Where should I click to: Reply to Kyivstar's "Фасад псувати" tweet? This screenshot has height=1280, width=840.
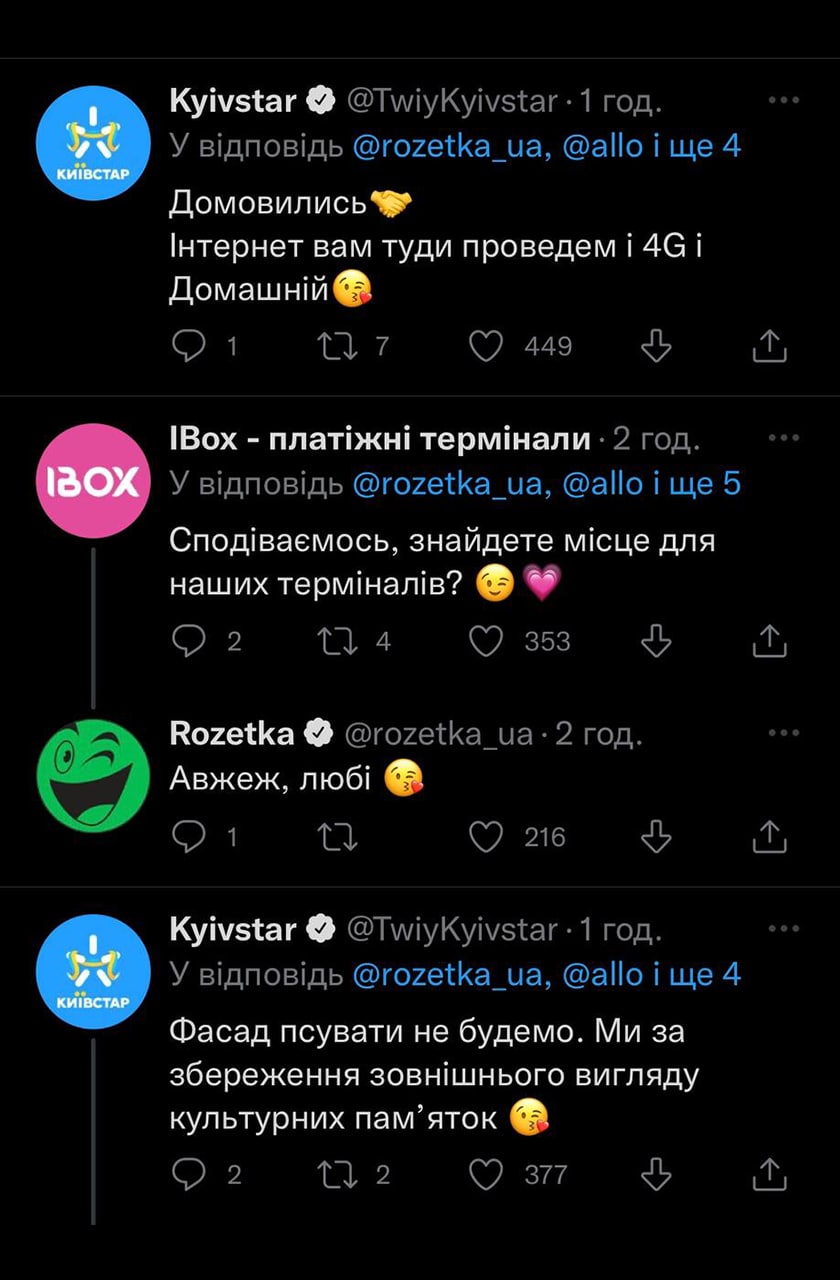[x=189, y=1174]
